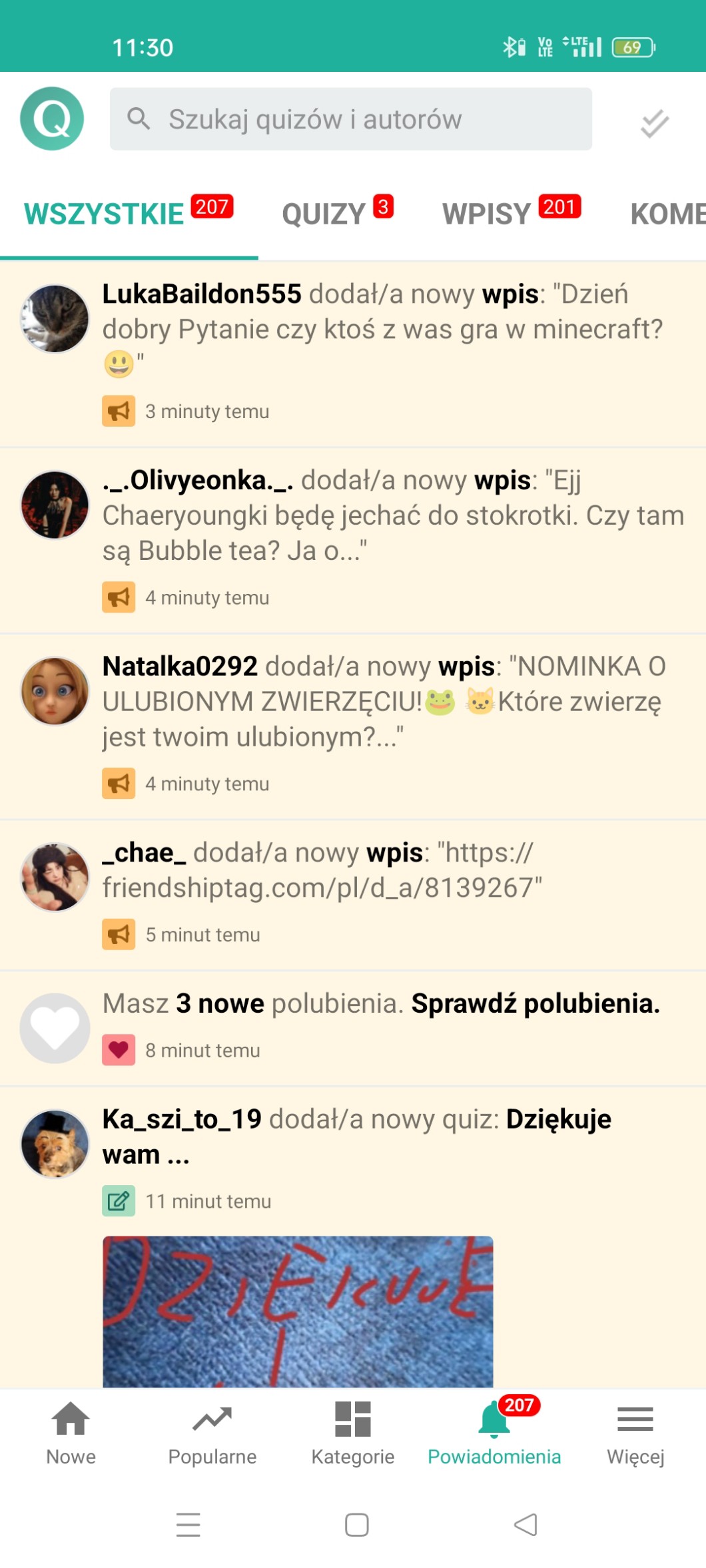The width and height of the screenshot is (706, 1568).
Task: Go to the Popularne tab
Action: (212, 1433)
